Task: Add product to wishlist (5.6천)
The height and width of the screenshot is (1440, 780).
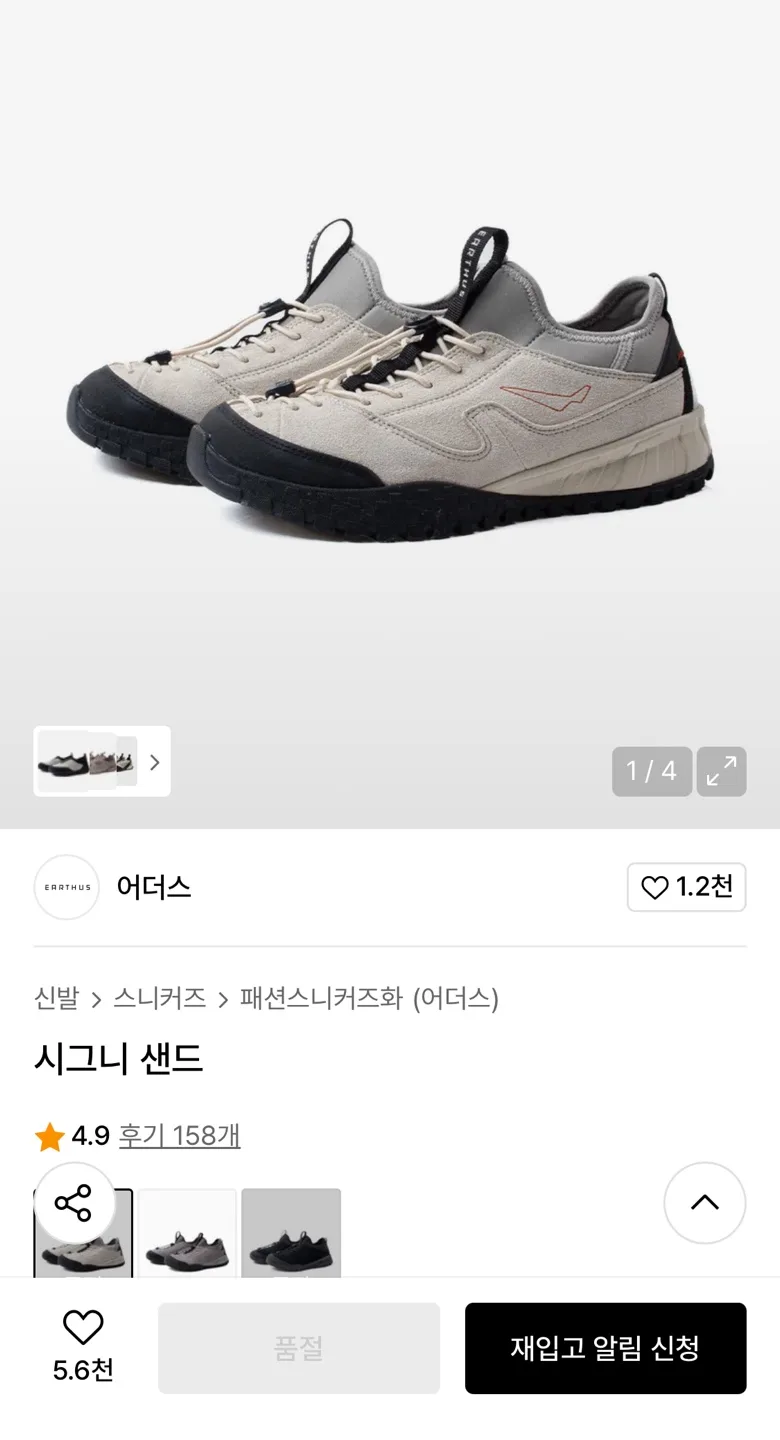Action: [83, 1346]
